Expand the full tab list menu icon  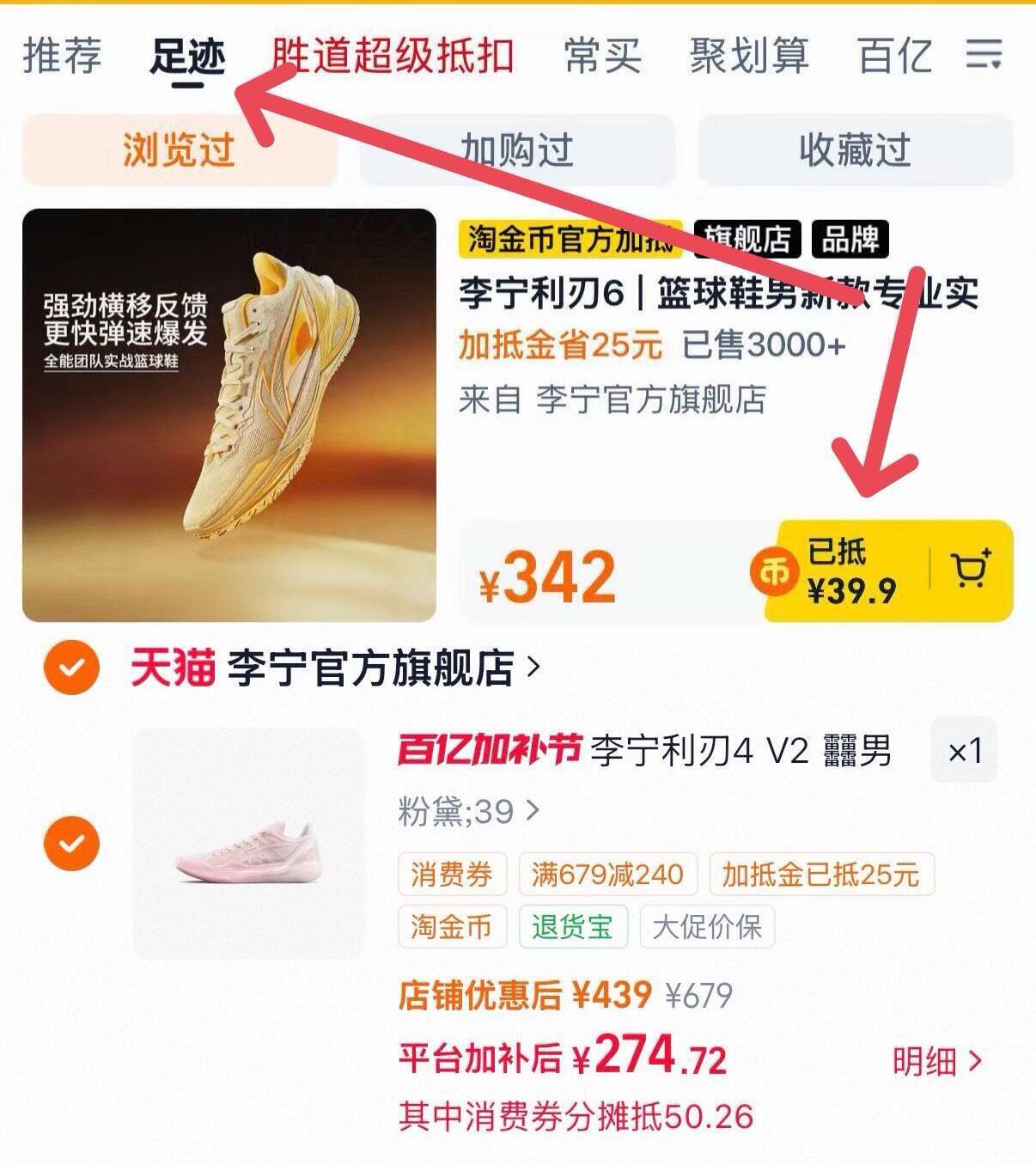[x=984, y=55]
